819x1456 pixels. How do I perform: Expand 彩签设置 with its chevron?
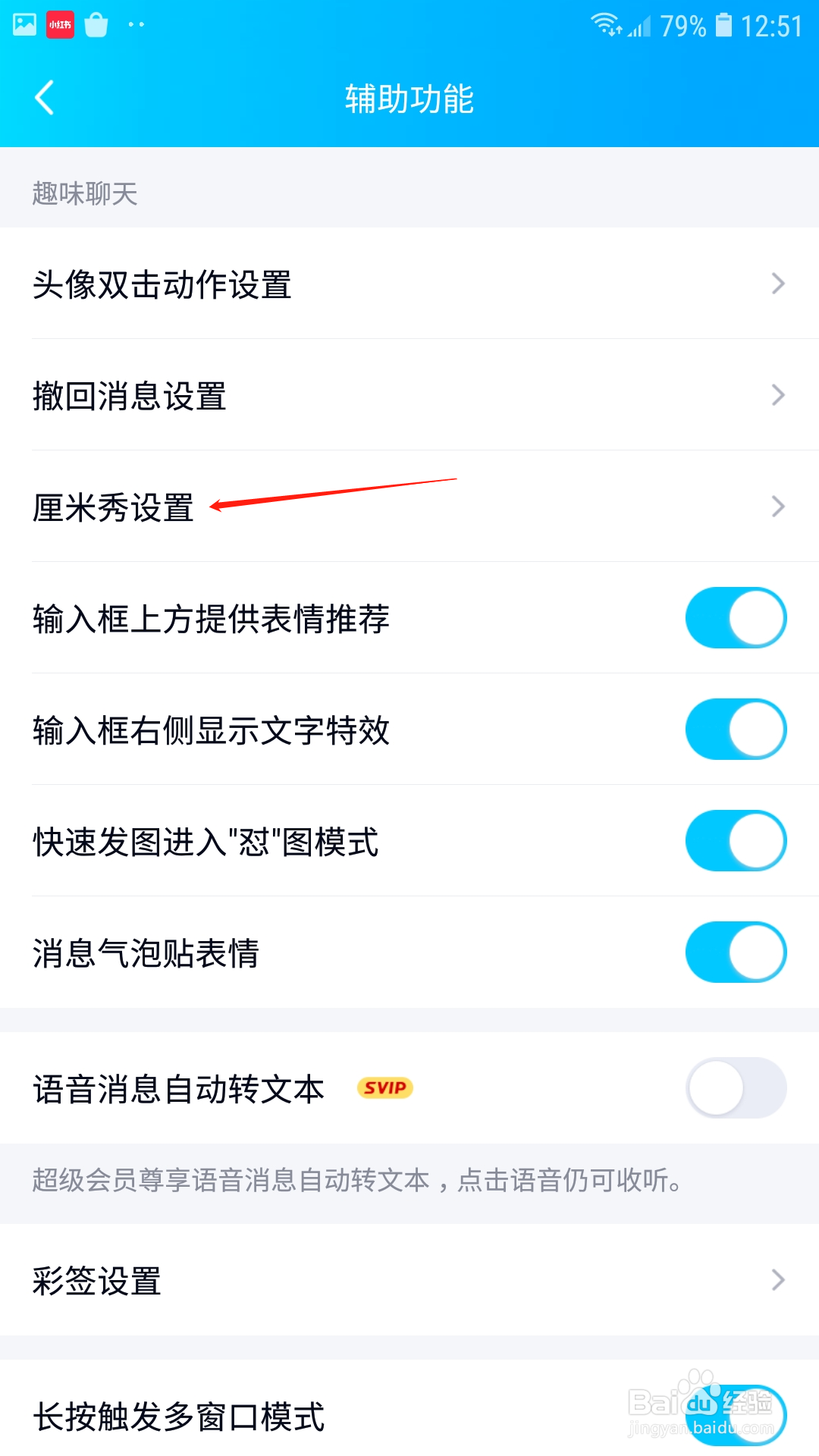click(777, 1280)
